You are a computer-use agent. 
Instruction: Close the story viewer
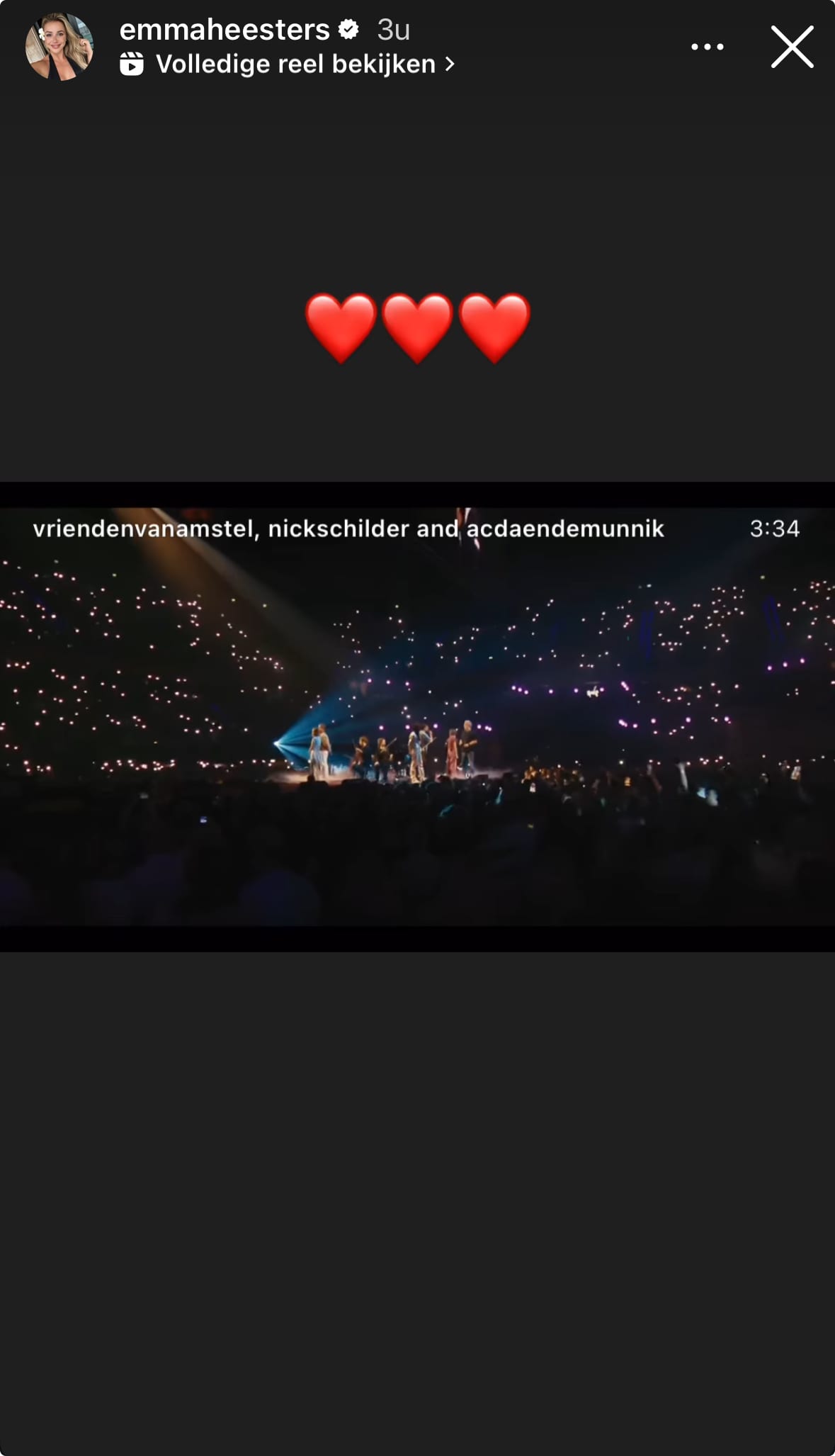tap(792, 47)
